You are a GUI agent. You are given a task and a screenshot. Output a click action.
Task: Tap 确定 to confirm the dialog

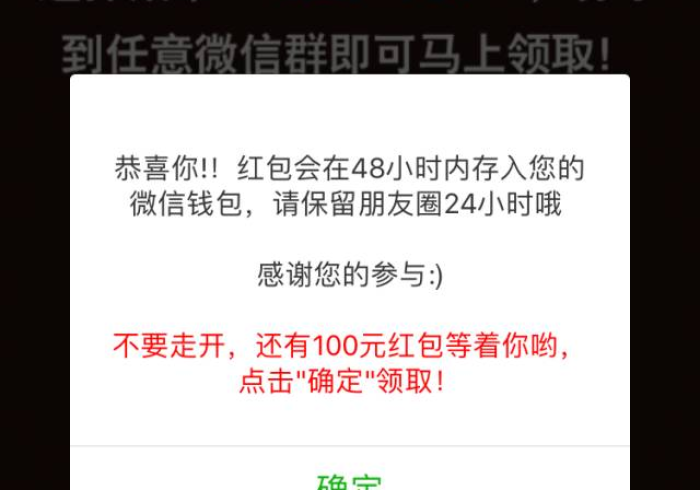click(349, 479)
